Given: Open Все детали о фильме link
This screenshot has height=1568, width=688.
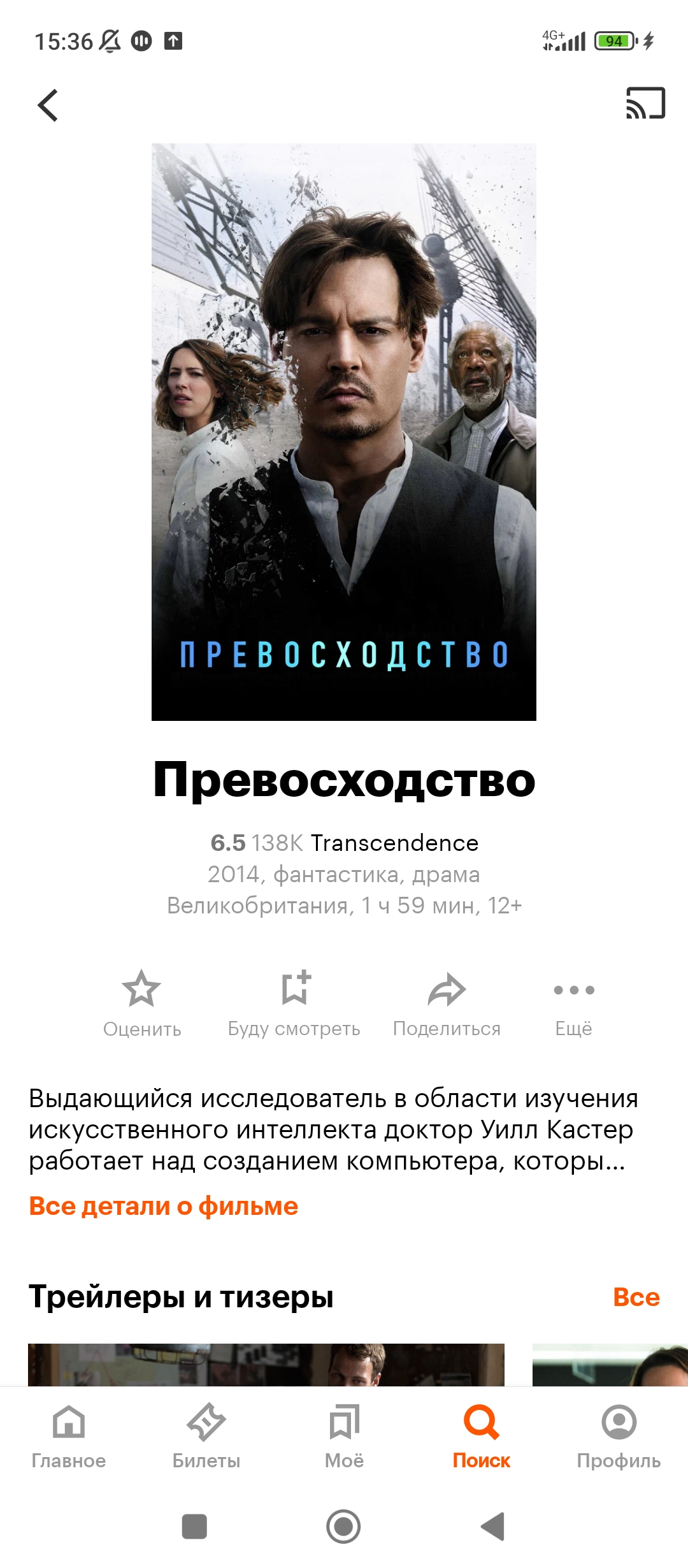Looking at the screenshot, I should (164, 1206).
